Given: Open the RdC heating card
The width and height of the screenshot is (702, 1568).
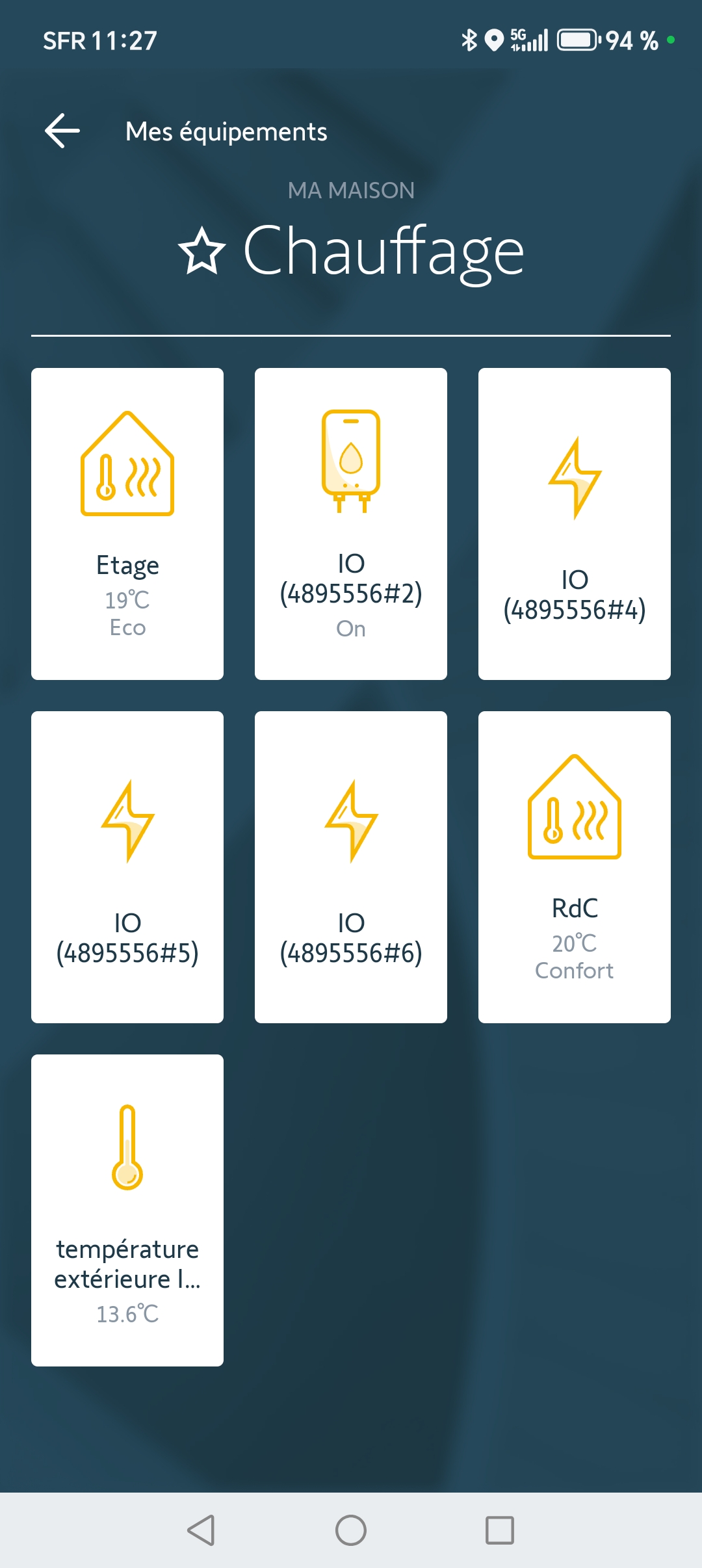Looking at the screenshot, I should pyautogui.click(x=575, y=867).
